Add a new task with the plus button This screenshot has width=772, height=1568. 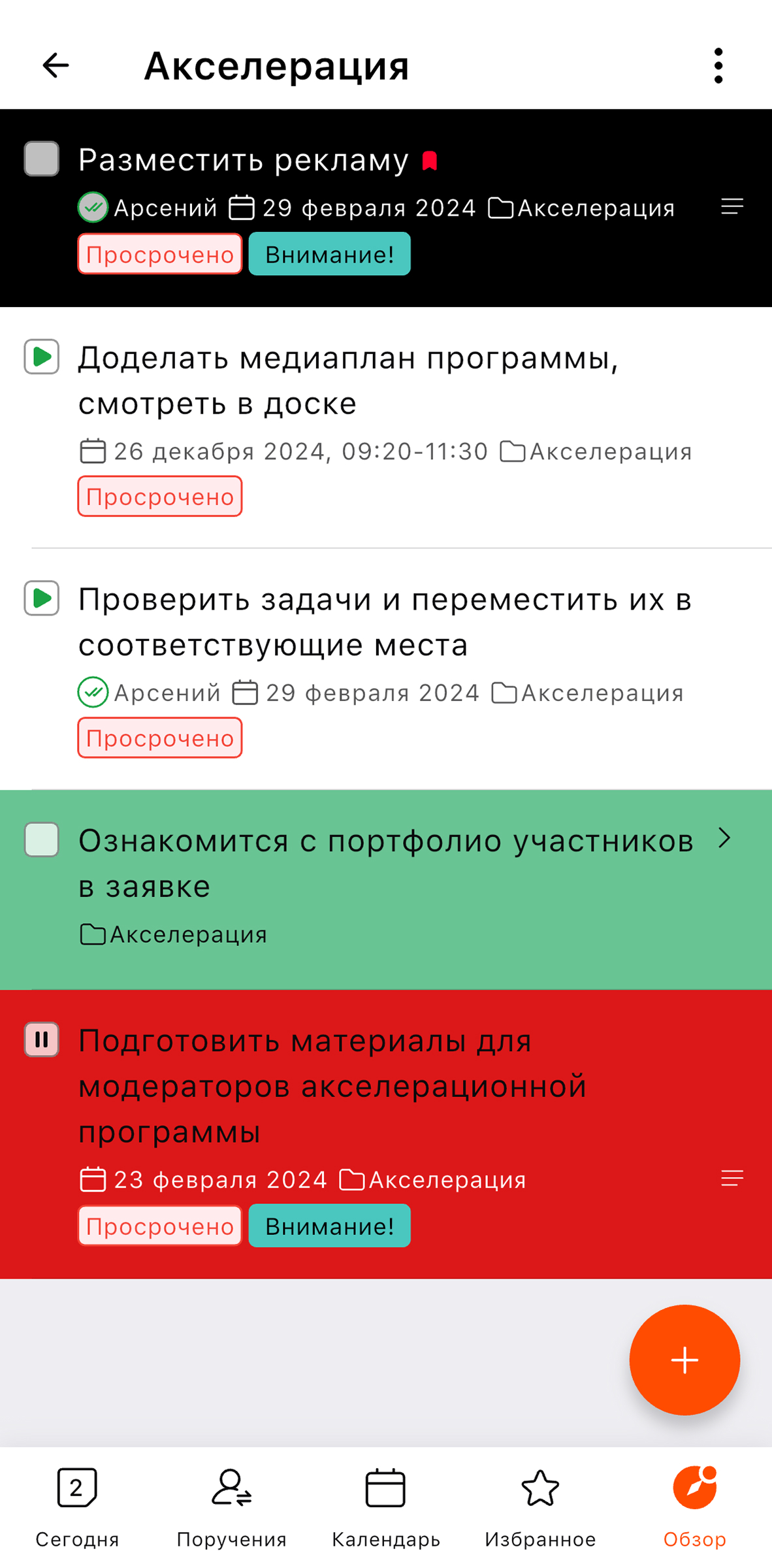pos(684,1360)
